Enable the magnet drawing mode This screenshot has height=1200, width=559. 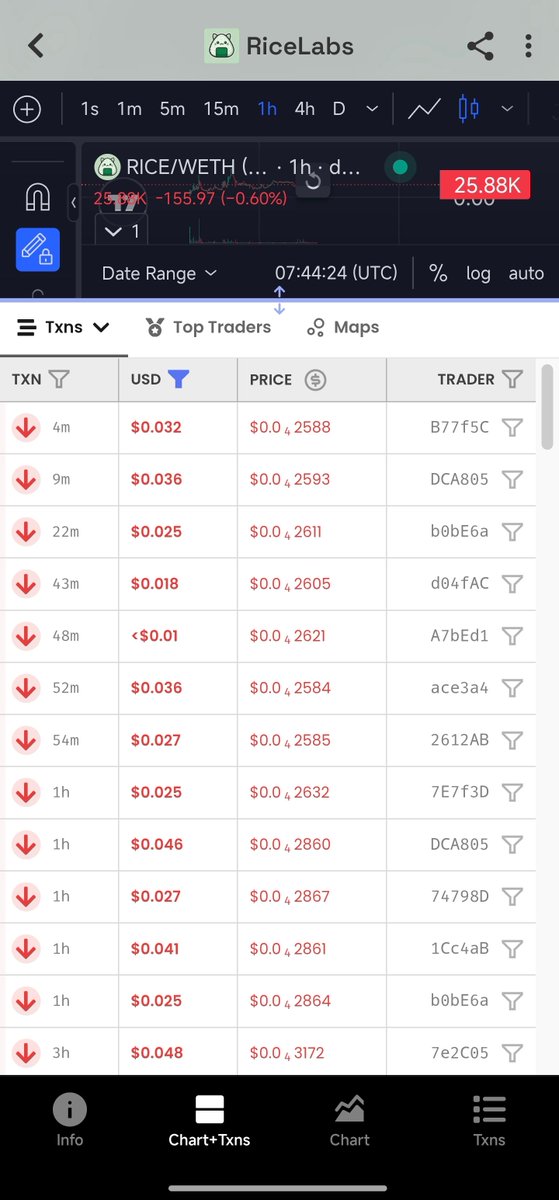[37, 198]
